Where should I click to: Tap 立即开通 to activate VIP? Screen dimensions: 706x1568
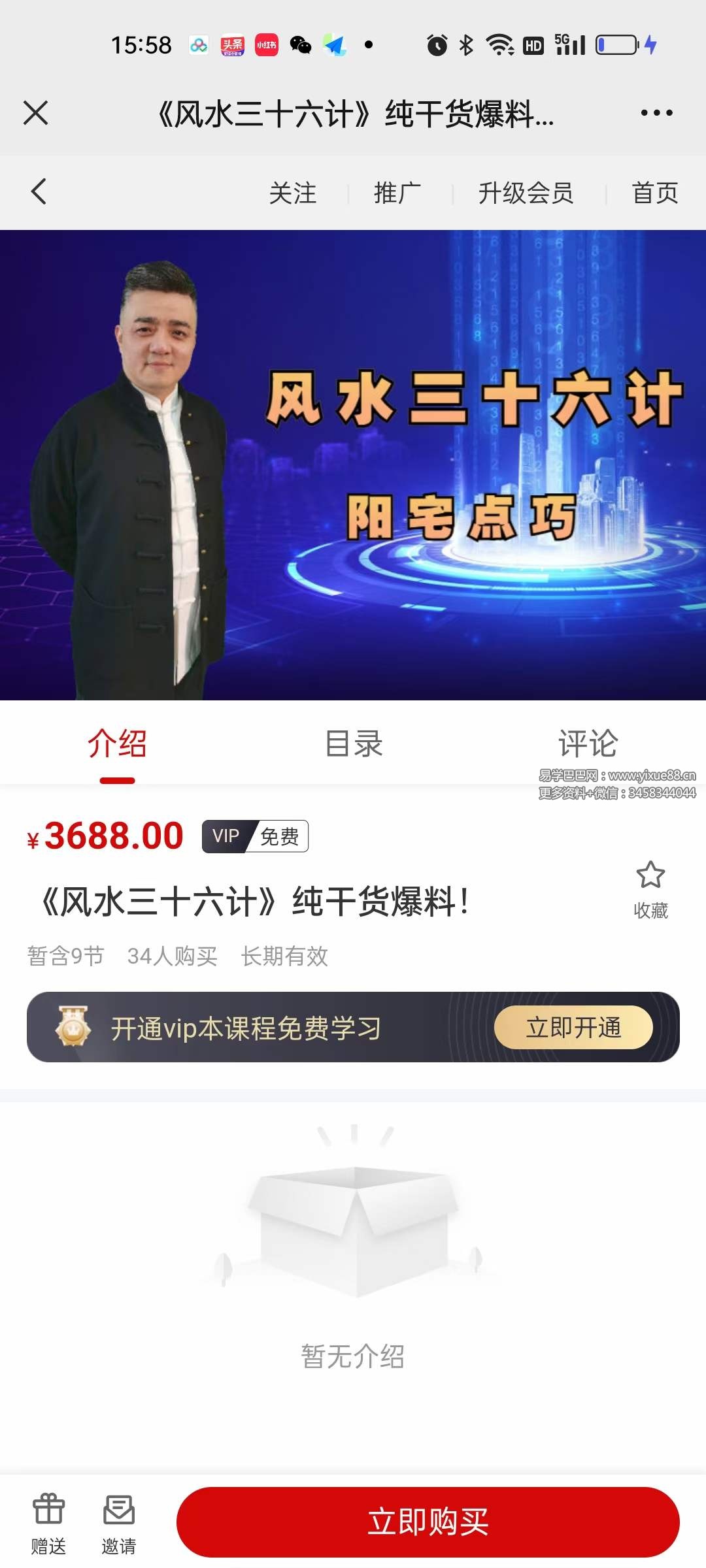pos(573,1028)
